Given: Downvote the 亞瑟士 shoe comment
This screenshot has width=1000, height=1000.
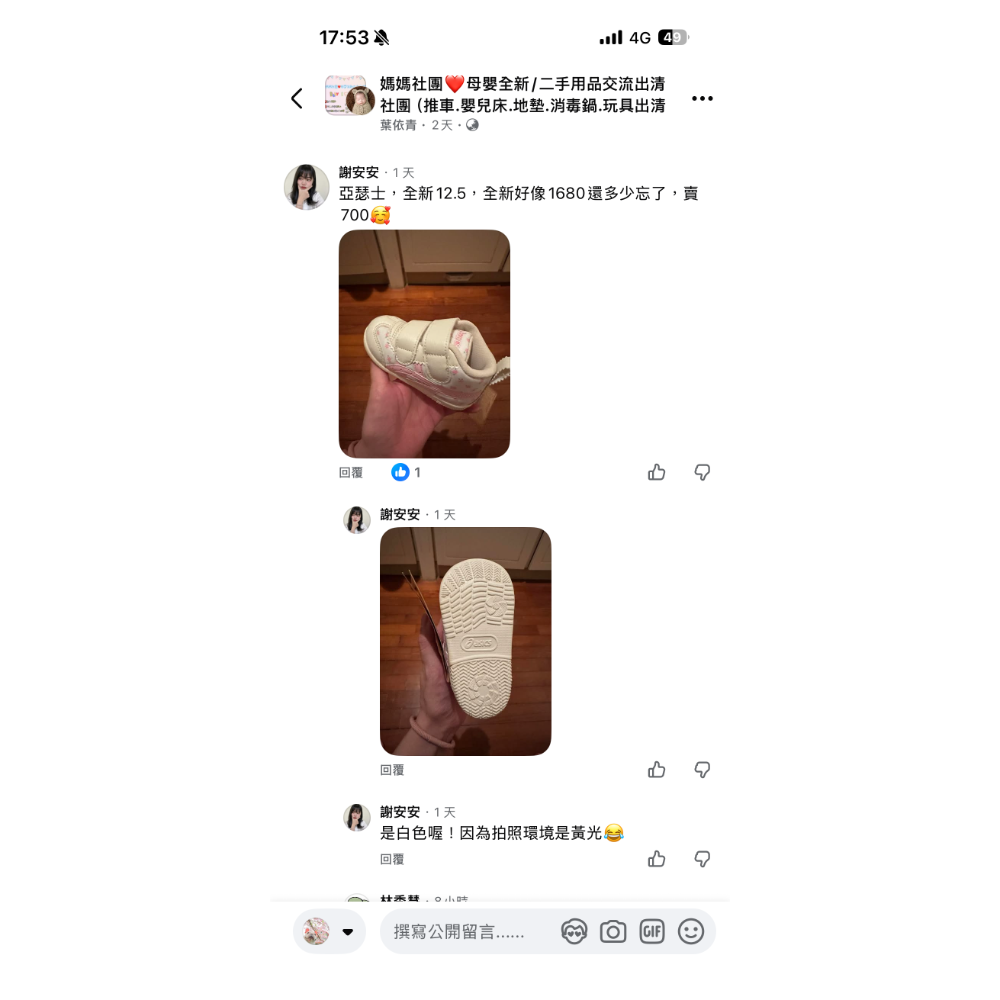Looking at the screenshot, I should click(x=702, y=472).
